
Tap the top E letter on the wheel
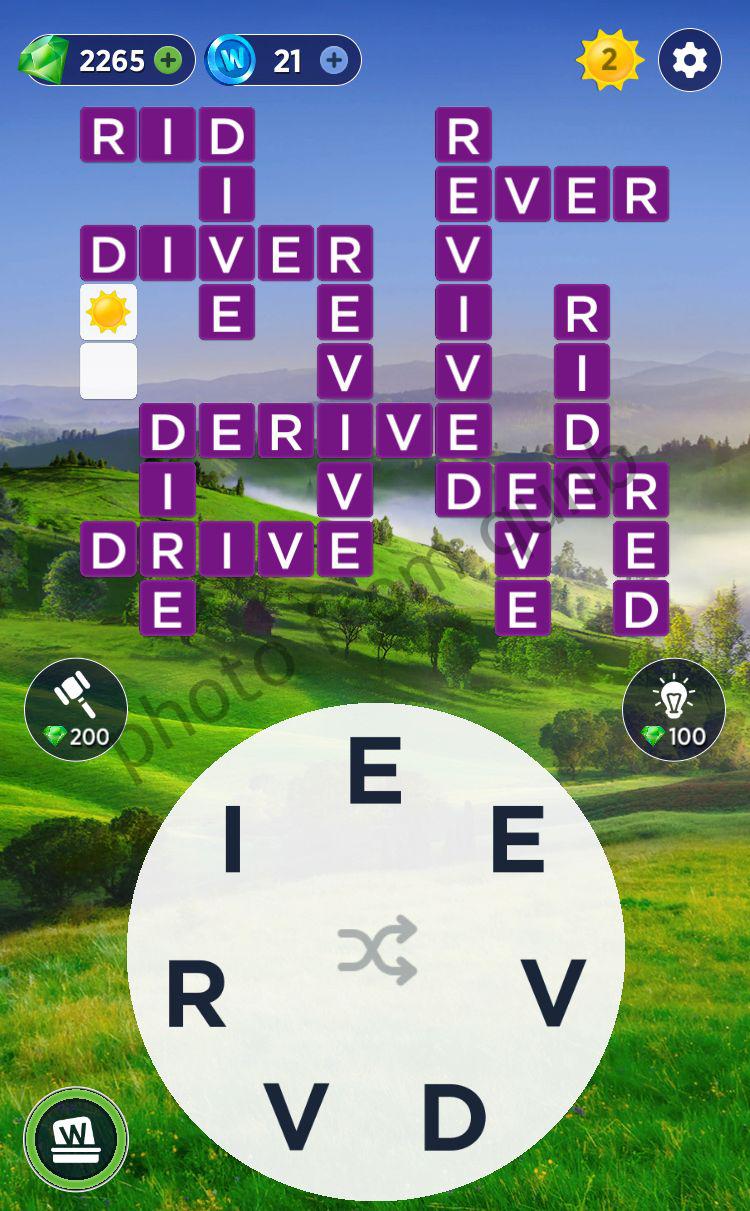375,771
